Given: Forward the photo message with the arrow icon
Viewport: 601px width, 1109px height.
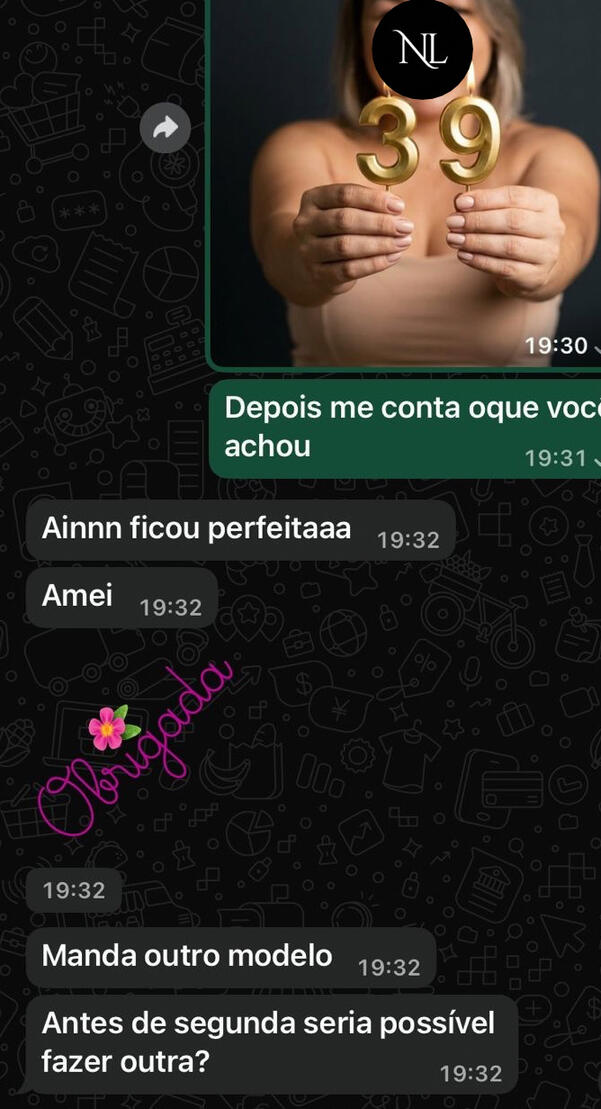Looking at the screenshot, I should [x=166, y=127].
